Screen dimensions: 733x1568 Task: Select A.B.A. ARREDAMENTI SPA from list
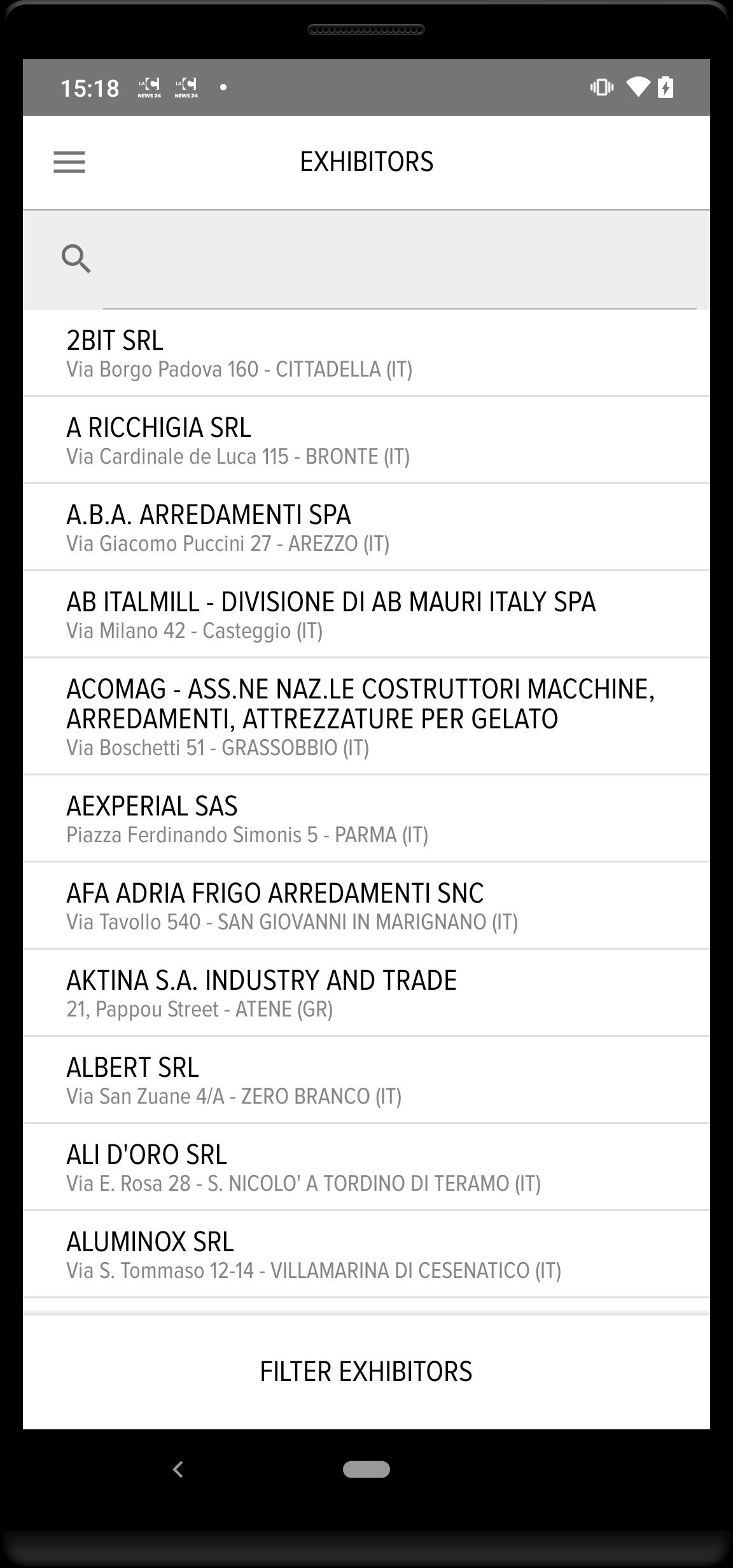366,528
